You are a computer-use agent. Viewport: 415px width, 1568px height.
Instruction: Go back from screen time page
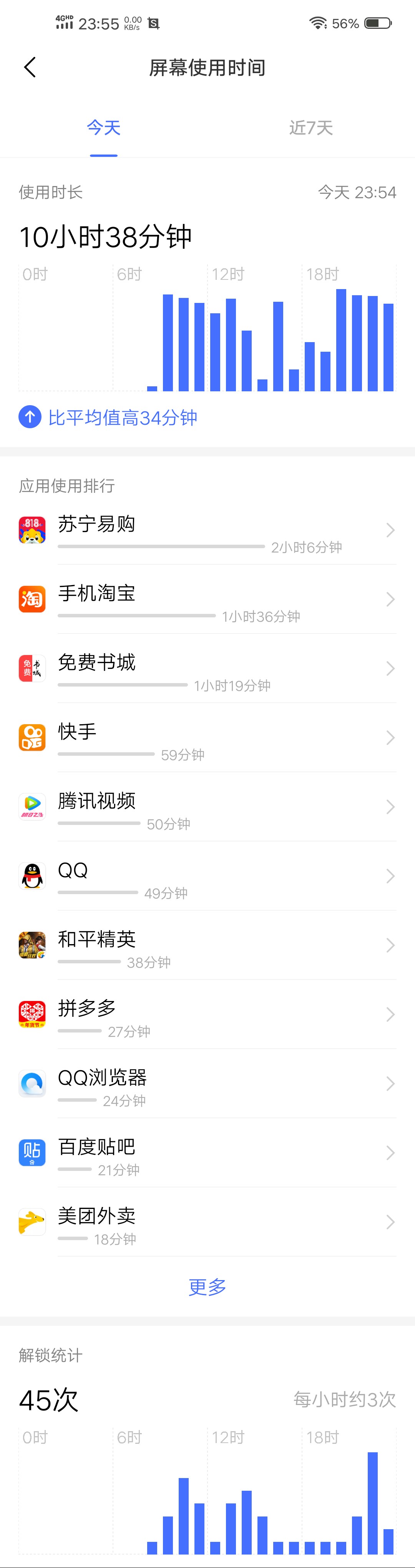tap(30, 68)
